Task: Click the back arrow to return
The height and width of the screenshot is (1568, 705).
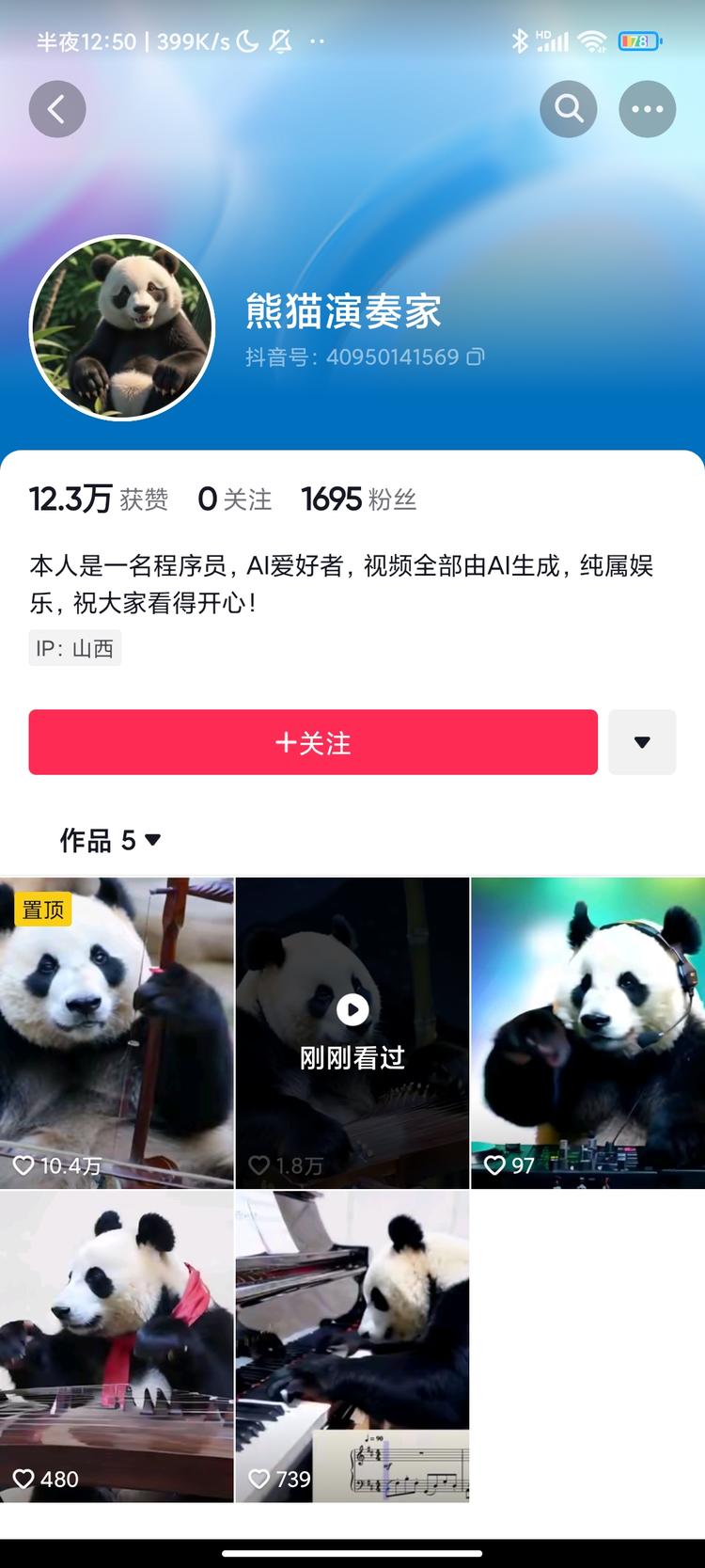Action: coord(57,108)
